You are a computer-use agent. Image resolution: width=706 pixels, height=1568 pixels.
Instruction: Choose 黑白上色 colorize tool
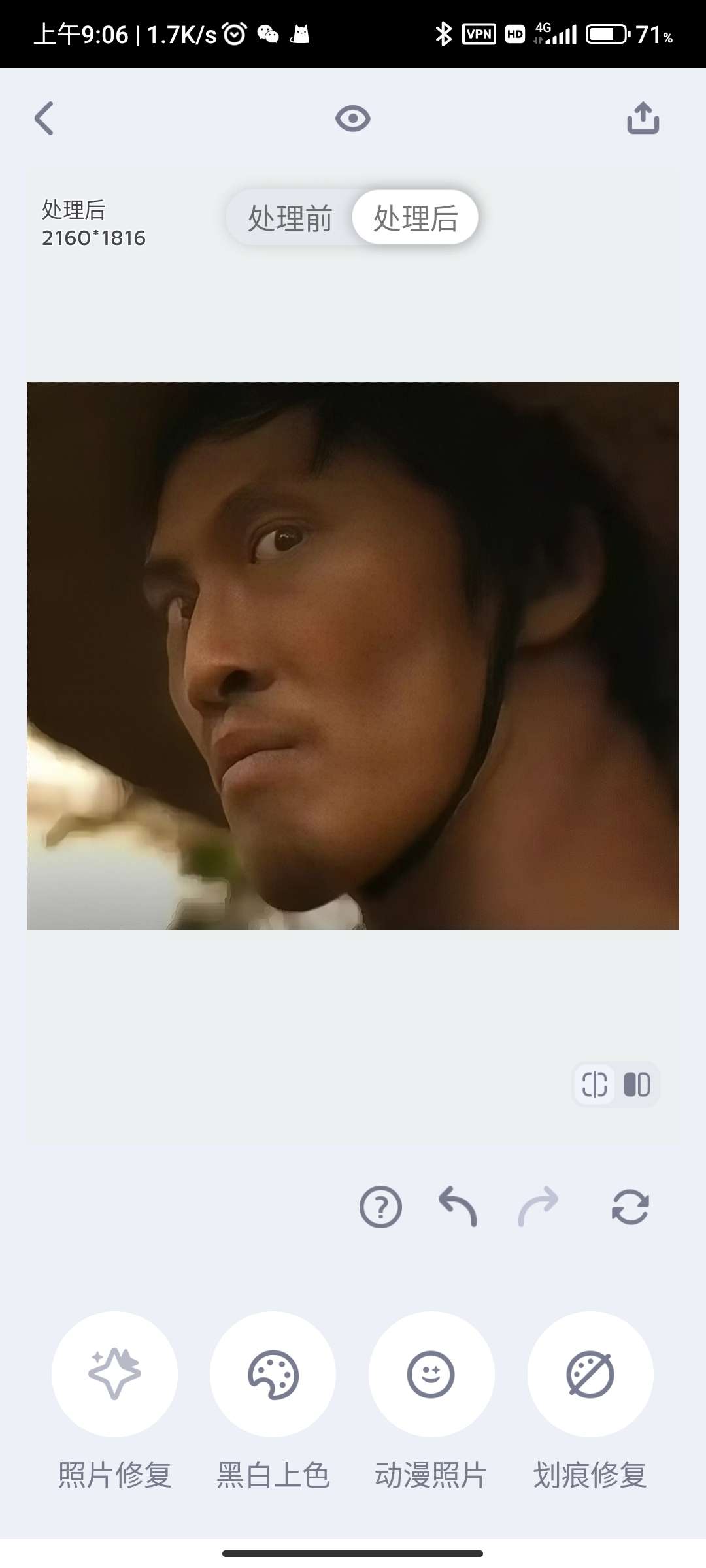click(x=273, y=1374)
